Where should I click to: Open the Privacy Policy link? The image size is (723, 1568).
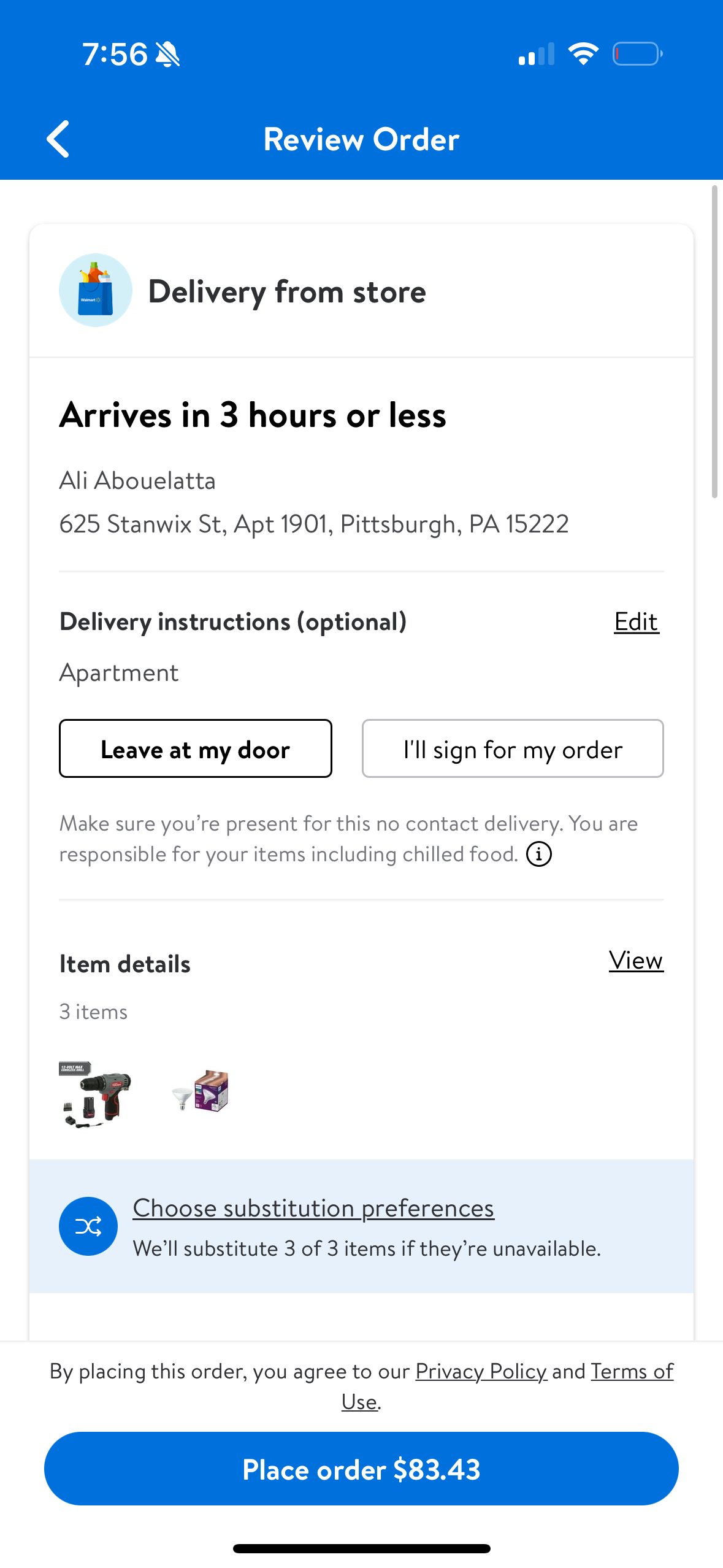pos(481,1371)
